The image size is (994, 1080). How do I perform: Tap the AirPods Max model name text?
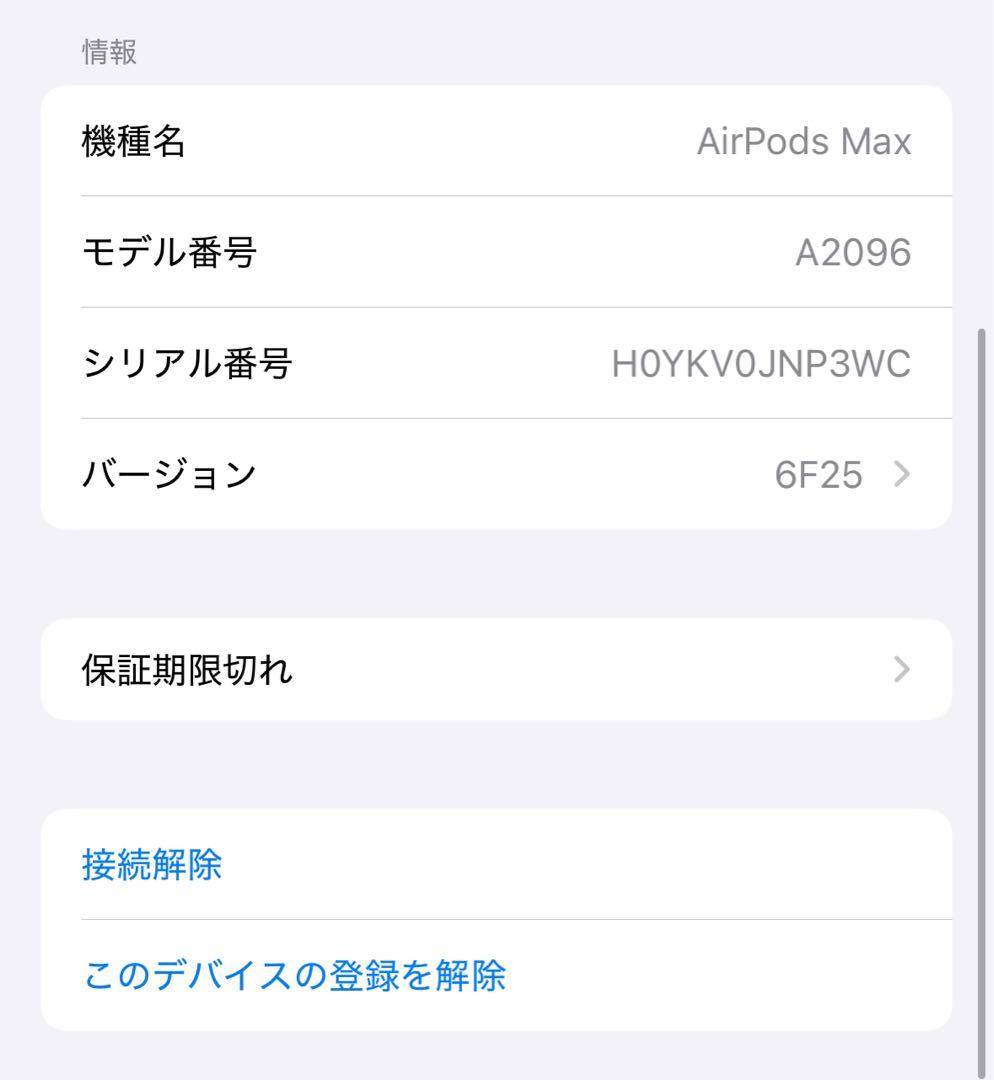click(804, 140)
